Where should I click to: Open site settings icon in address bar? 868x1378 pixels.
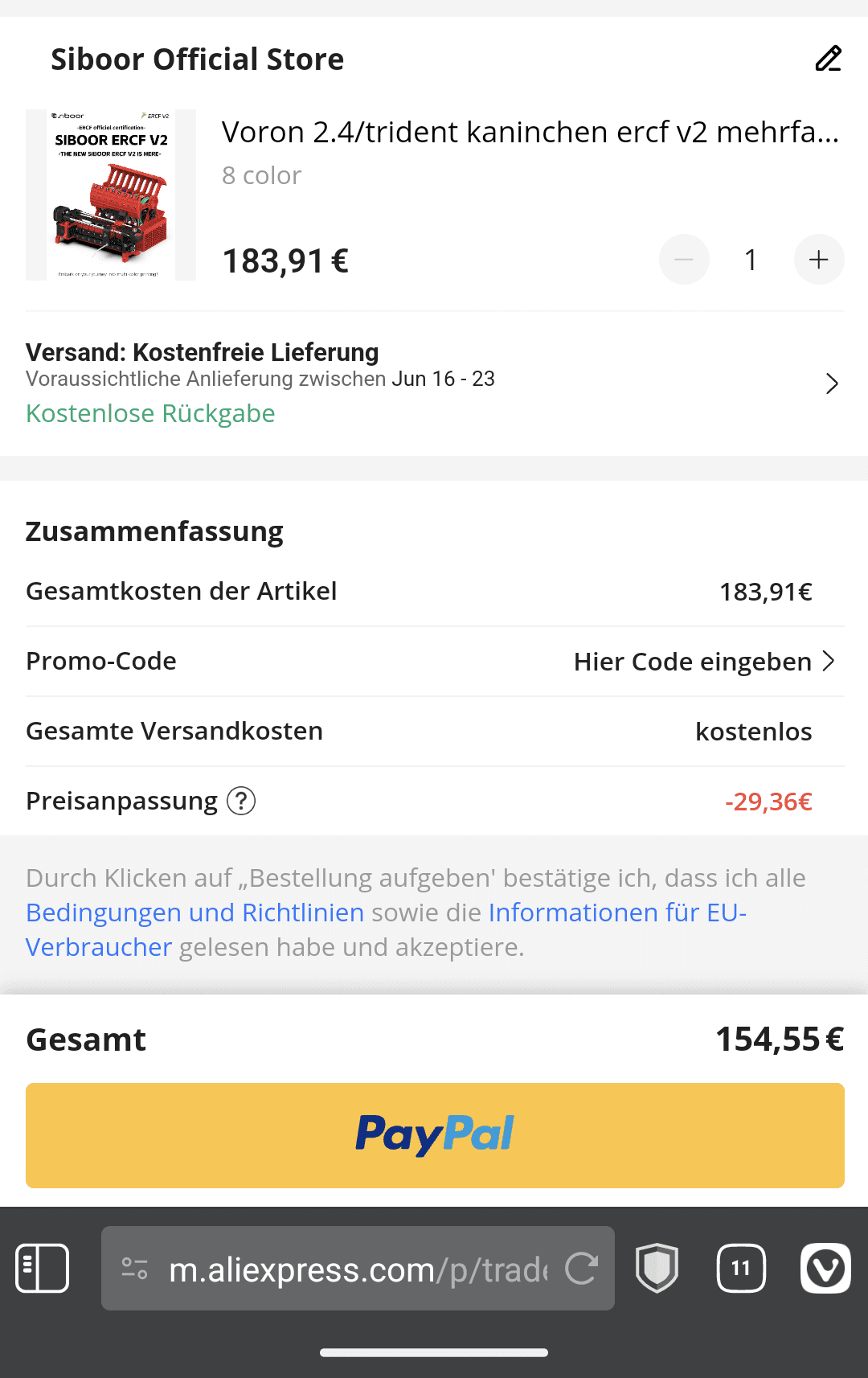point(134,1269)
